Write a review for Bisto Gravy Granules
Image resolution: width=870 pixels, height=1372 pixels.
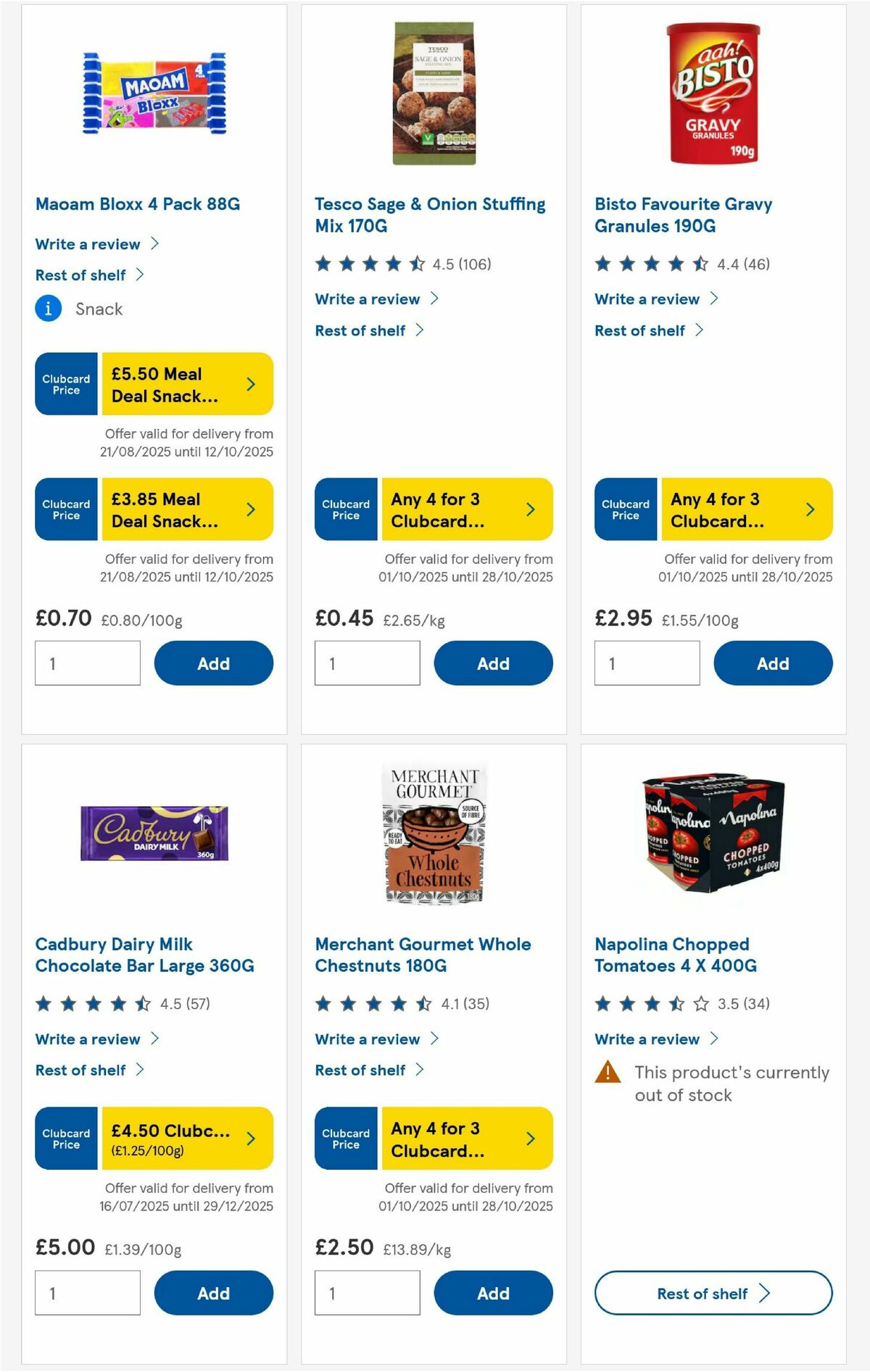click(x=655, y=299)
